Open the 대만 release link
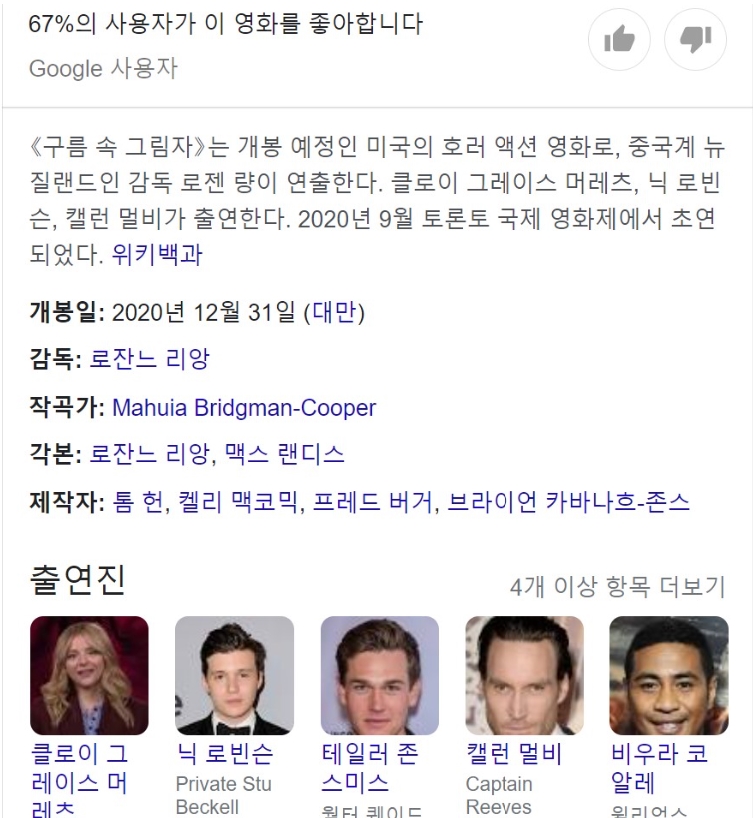Screen dimensions: 753x818 334,313
